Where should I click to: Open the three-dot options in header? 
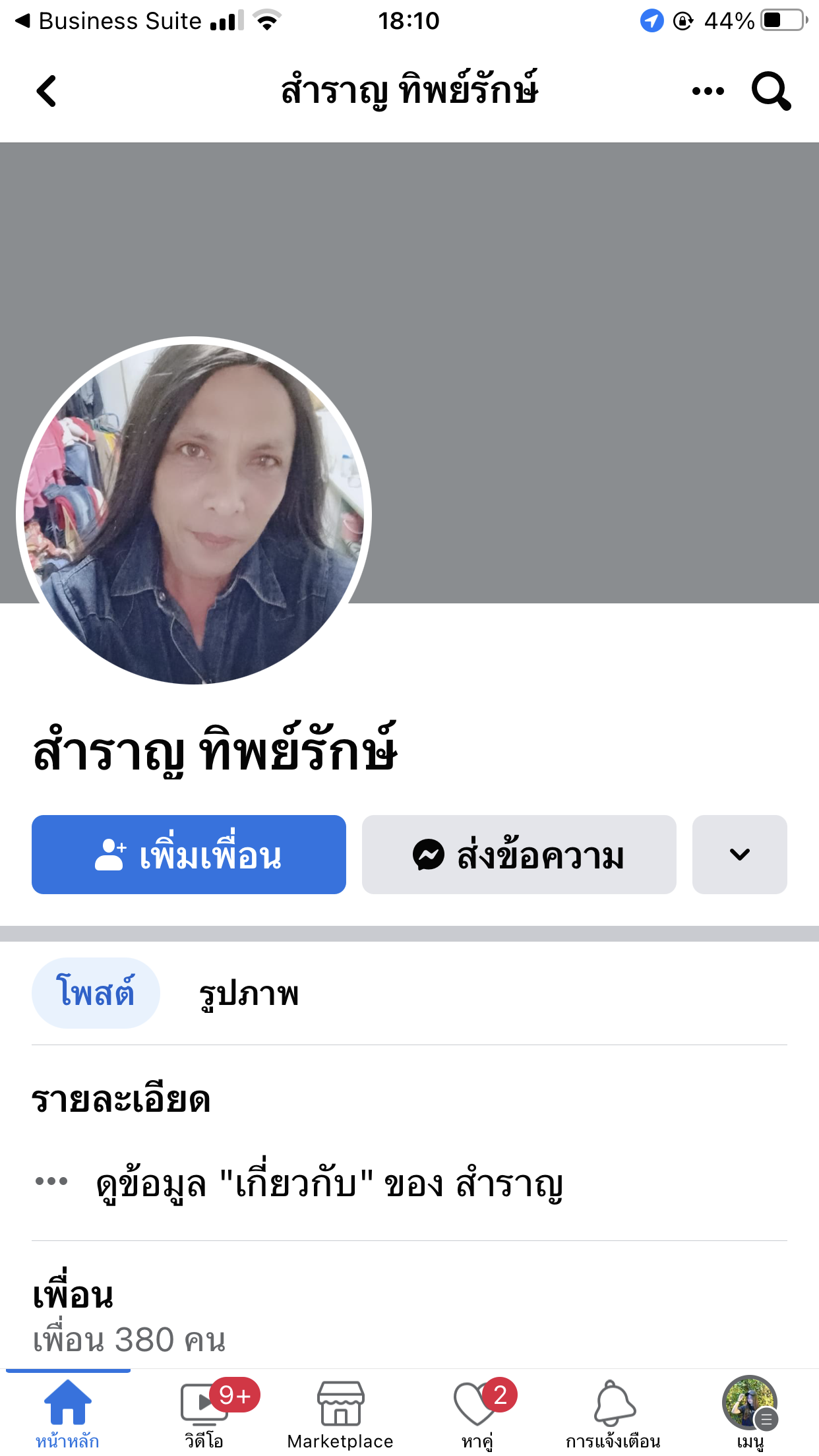708,91
